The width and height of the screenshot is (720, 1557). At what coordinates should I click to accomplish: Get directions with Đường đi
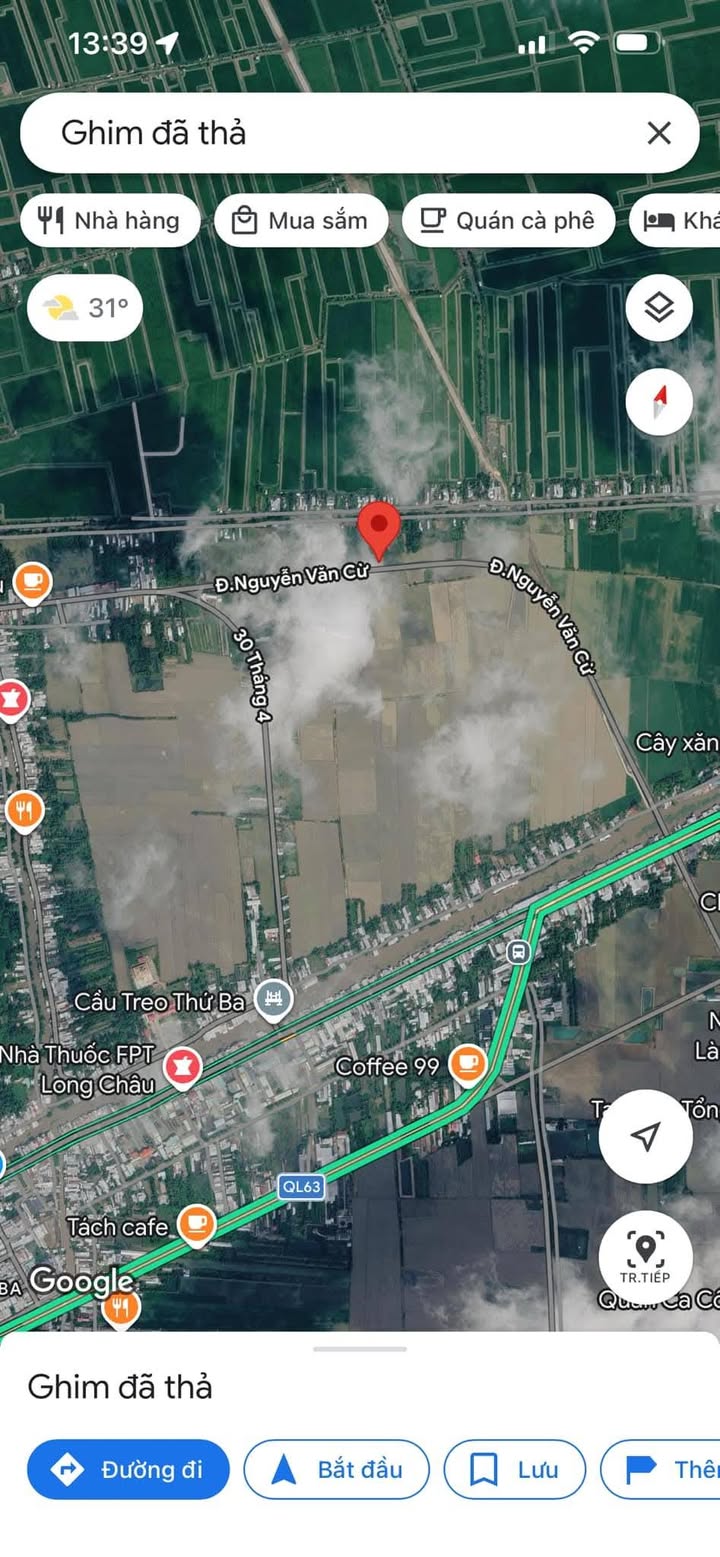128,1469
